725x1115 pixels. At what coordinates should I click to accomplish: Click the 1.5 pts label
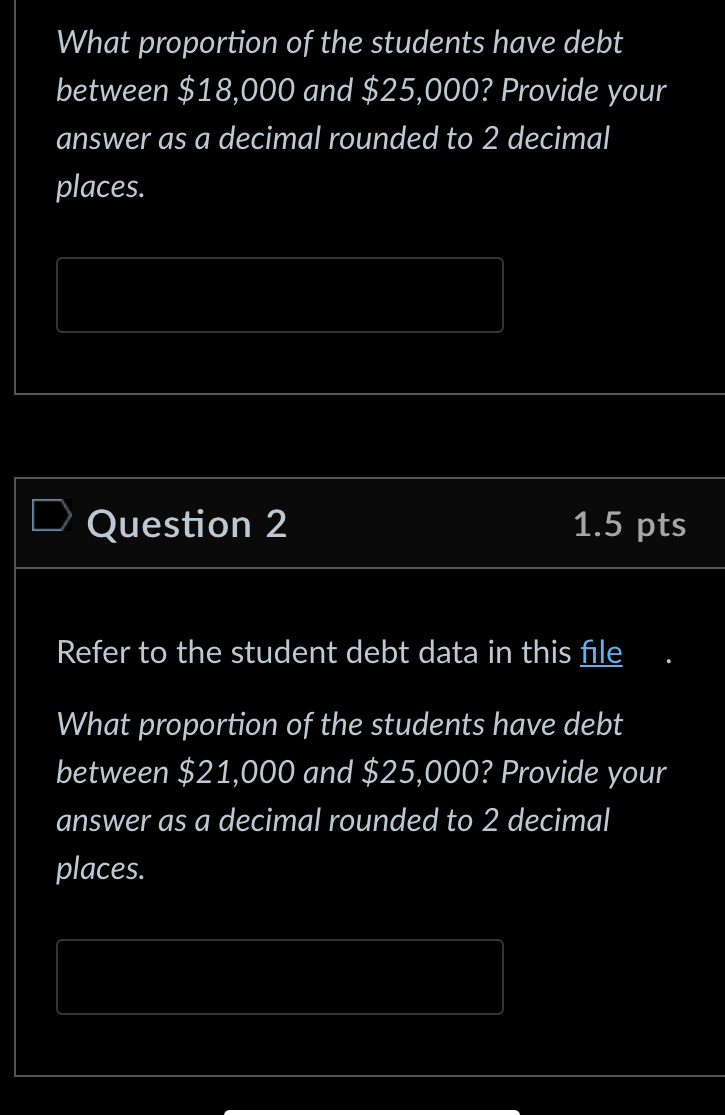tap(629, 523)
